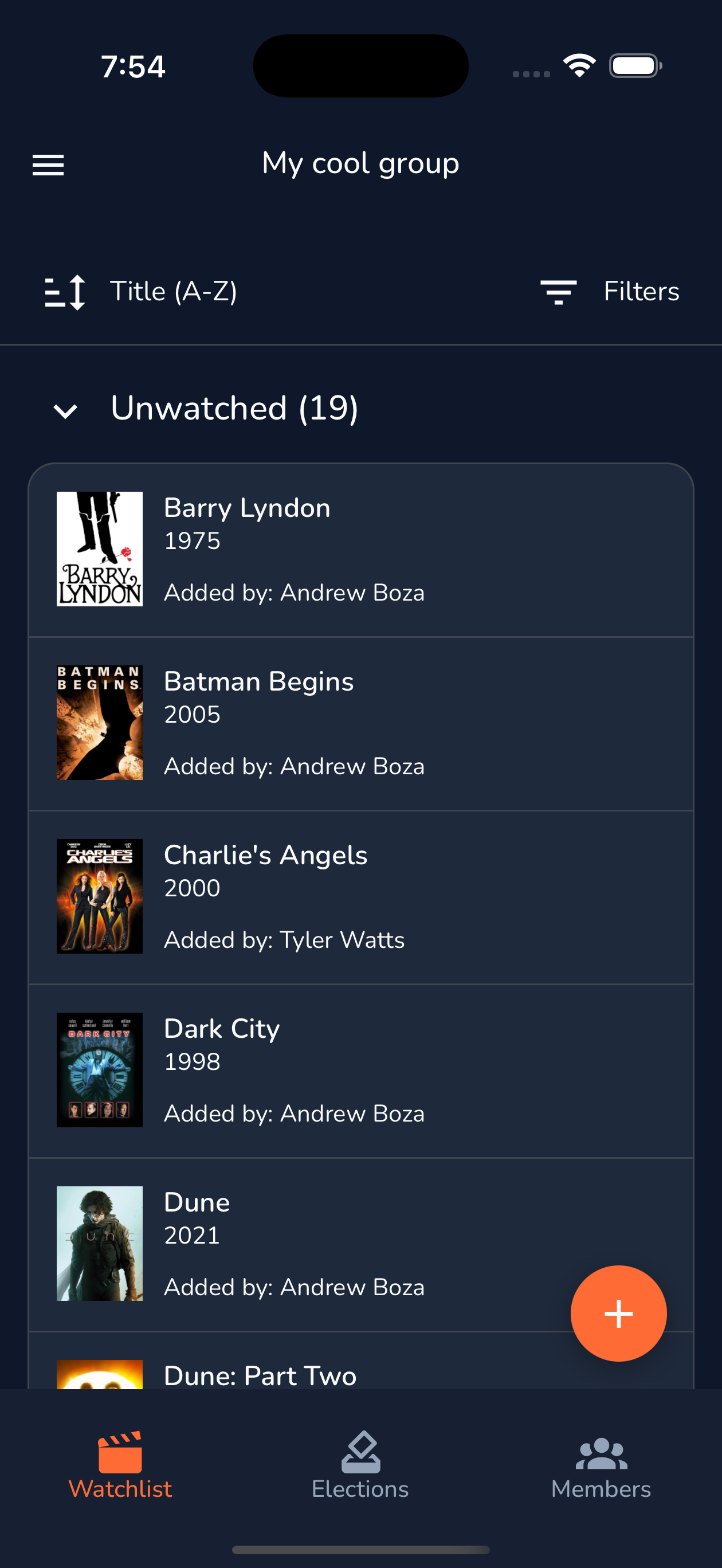Open the Dark City movie entry
722x1568 pixels.
click(x=360, y=1070)
